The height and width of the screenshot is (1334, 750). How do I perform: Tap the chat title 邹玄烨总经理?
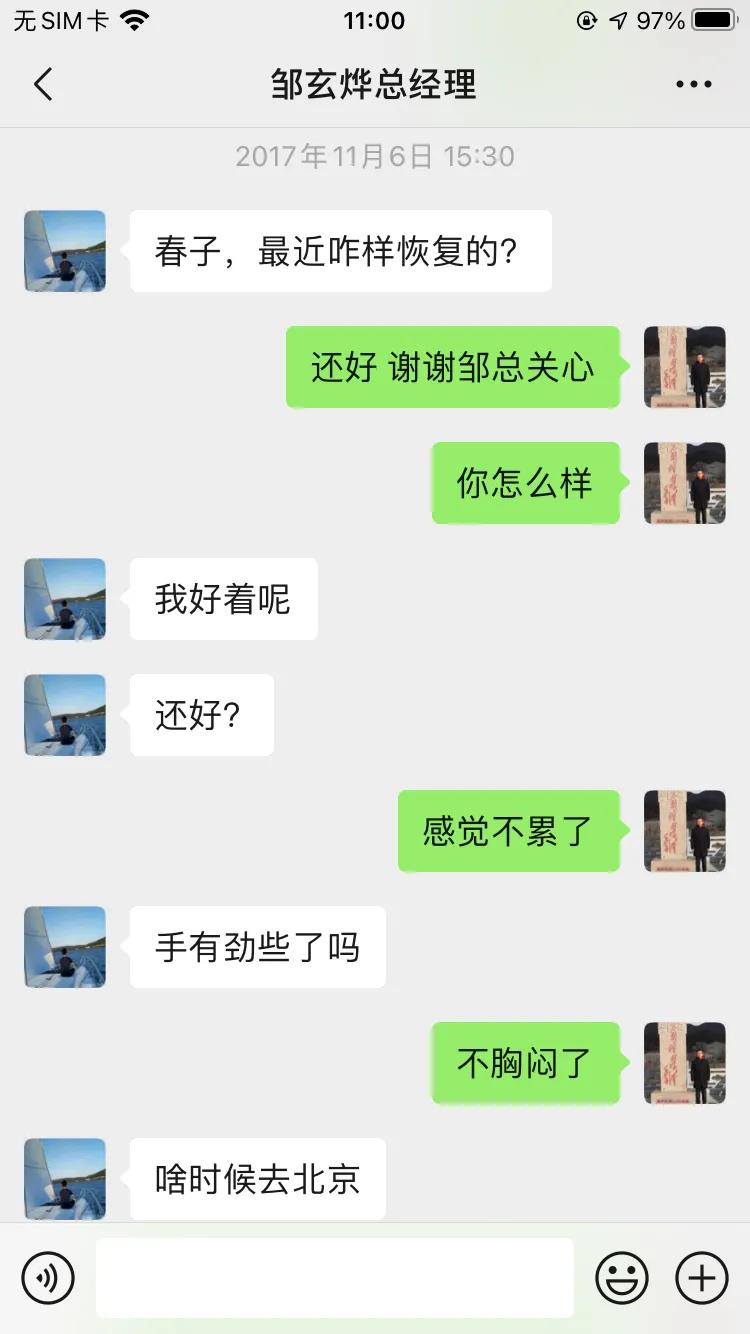click(374, 85)
